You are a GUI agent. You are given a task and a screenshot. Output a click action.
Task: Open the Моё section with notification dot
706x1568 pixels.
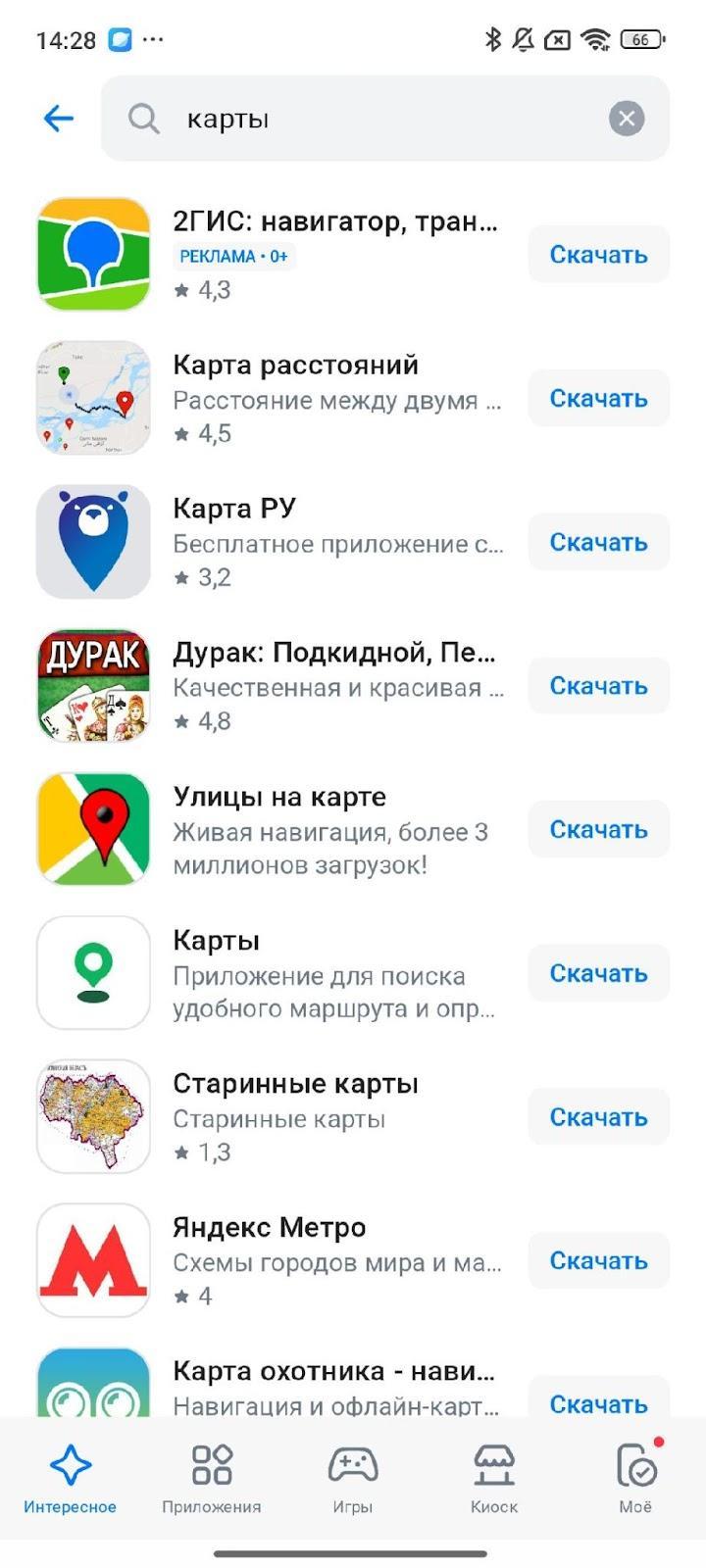[x=634, y=1480]
